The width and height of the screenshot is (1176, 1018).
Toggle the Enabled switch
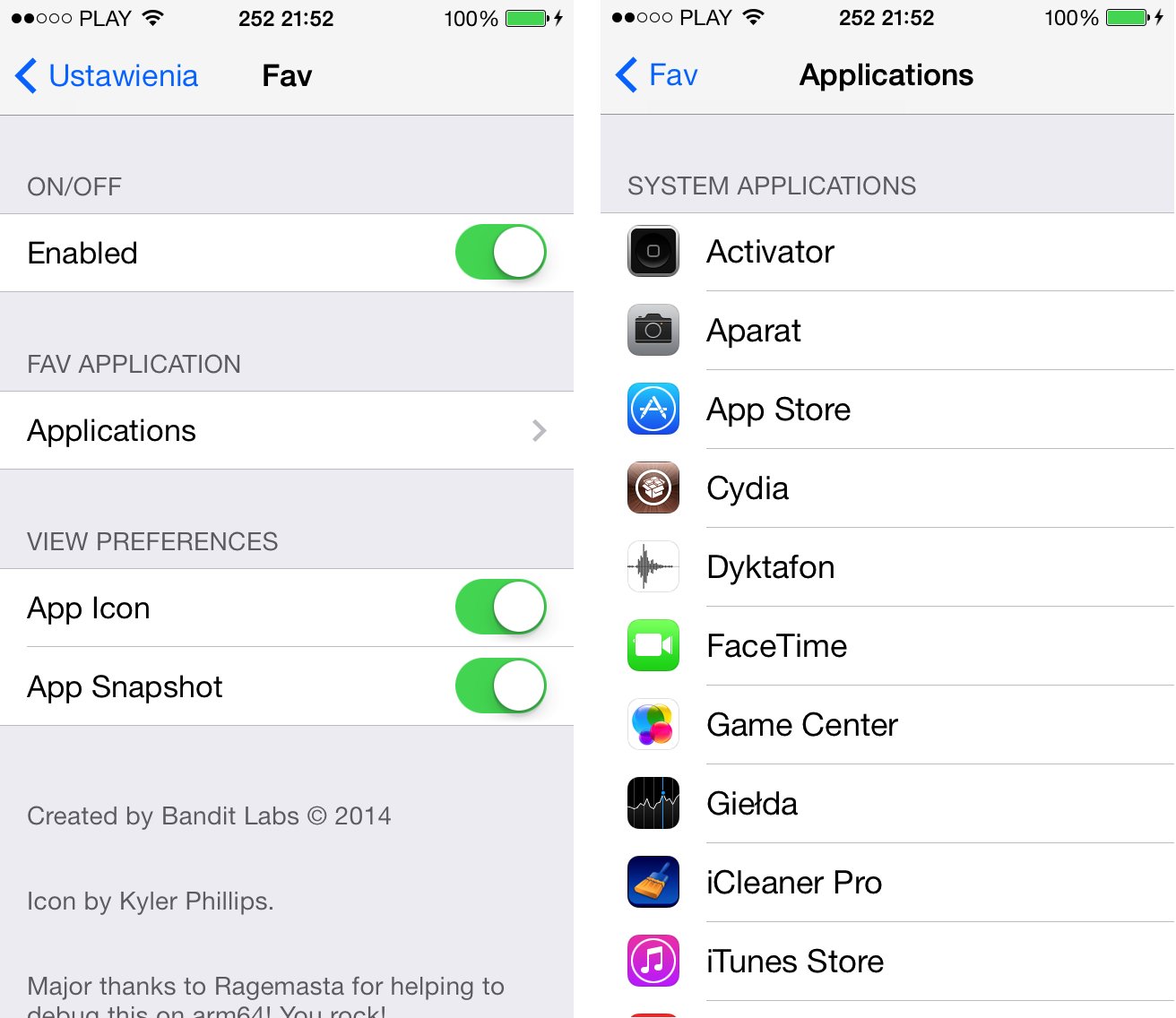(500, 253)
